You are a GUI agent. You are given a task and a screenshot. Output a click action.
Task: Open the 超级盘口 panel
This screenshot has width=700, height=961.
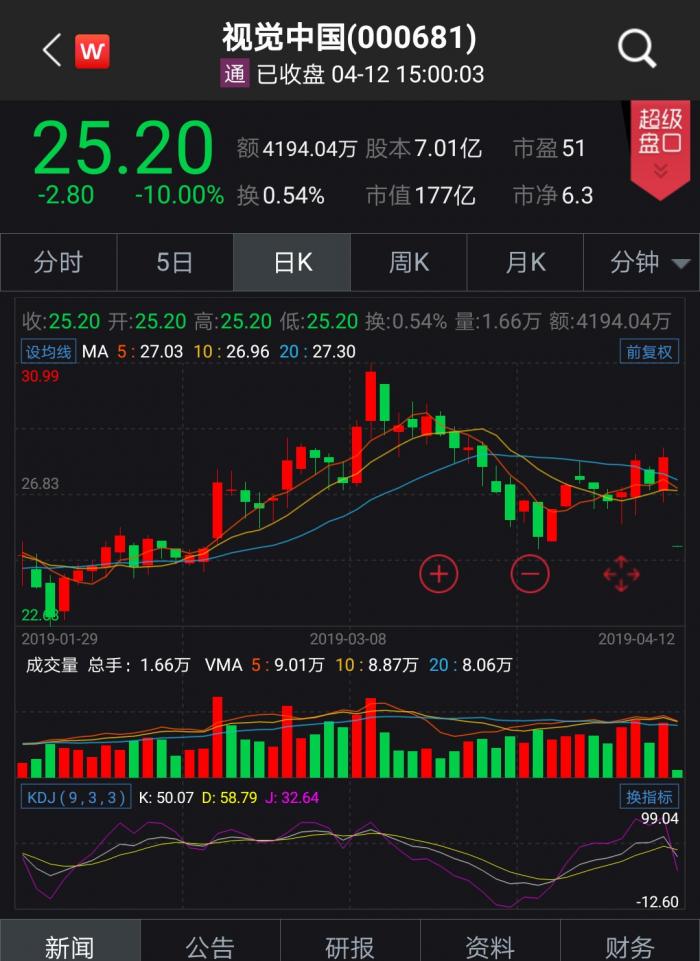tap(660, 147)
